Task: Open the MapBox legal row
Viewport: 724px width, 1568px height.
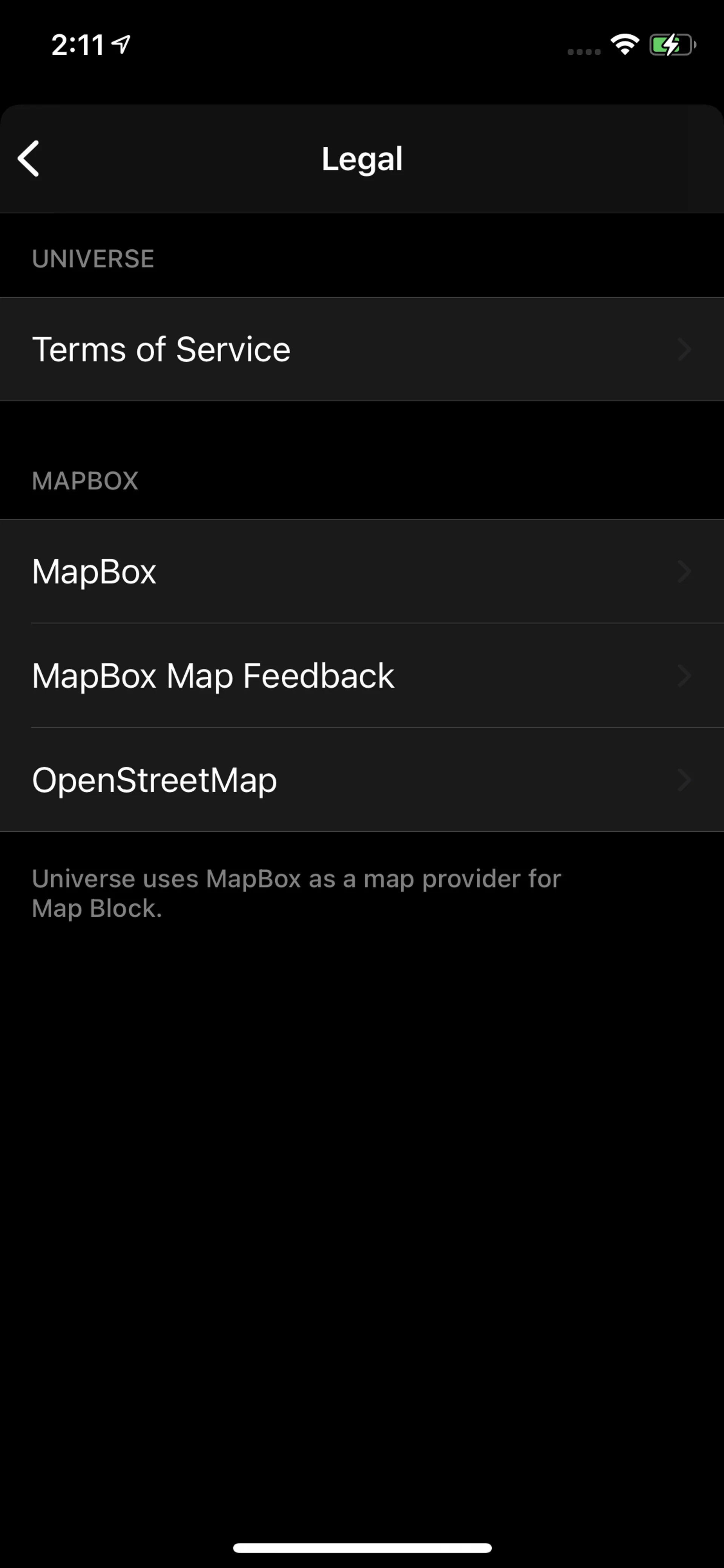Action: pyautogui.click(x=361, y=571)
